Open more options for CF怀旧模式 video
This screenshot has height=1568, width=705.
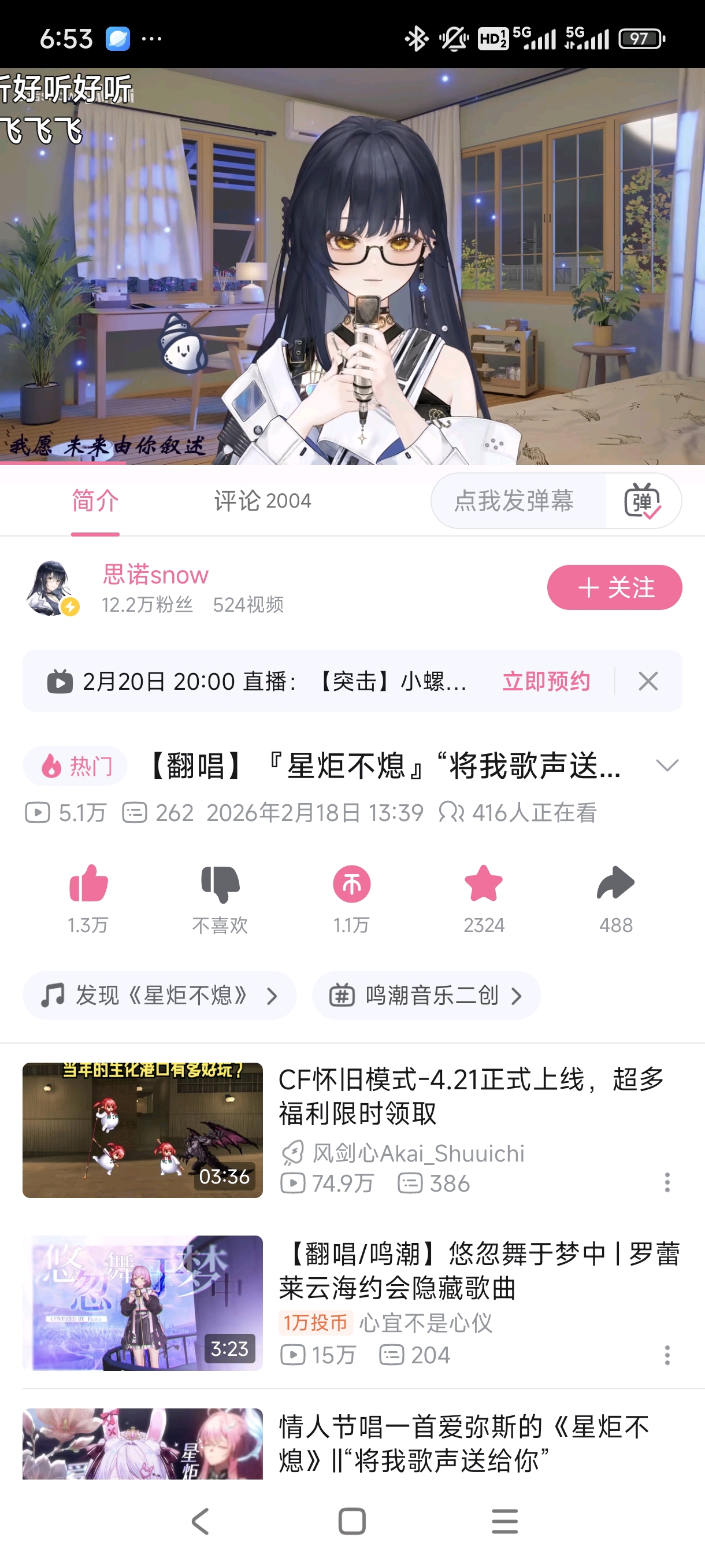click(x=667, y=1182)
